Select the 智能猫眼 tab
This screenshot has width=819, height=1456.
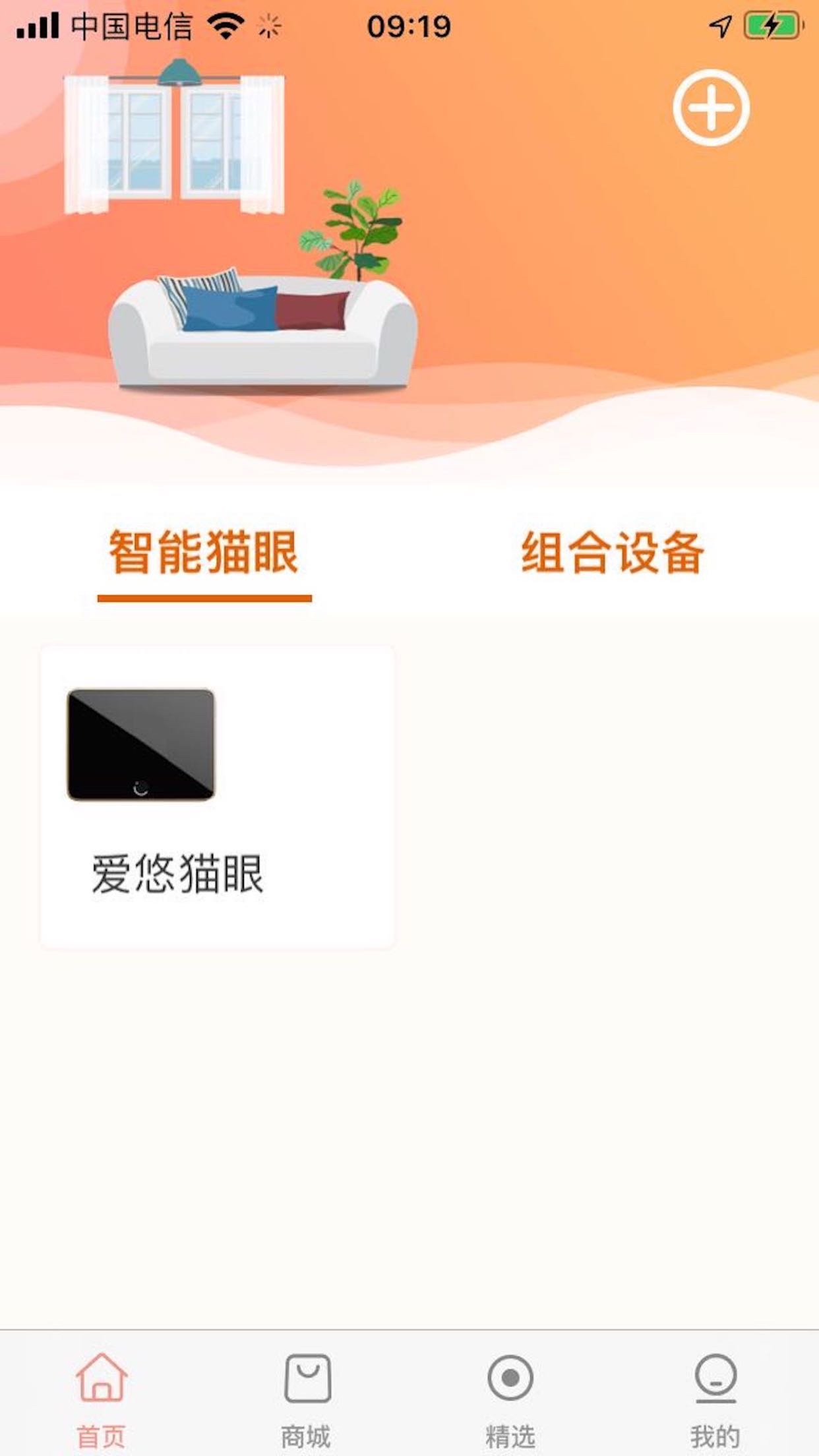point(204,553)
